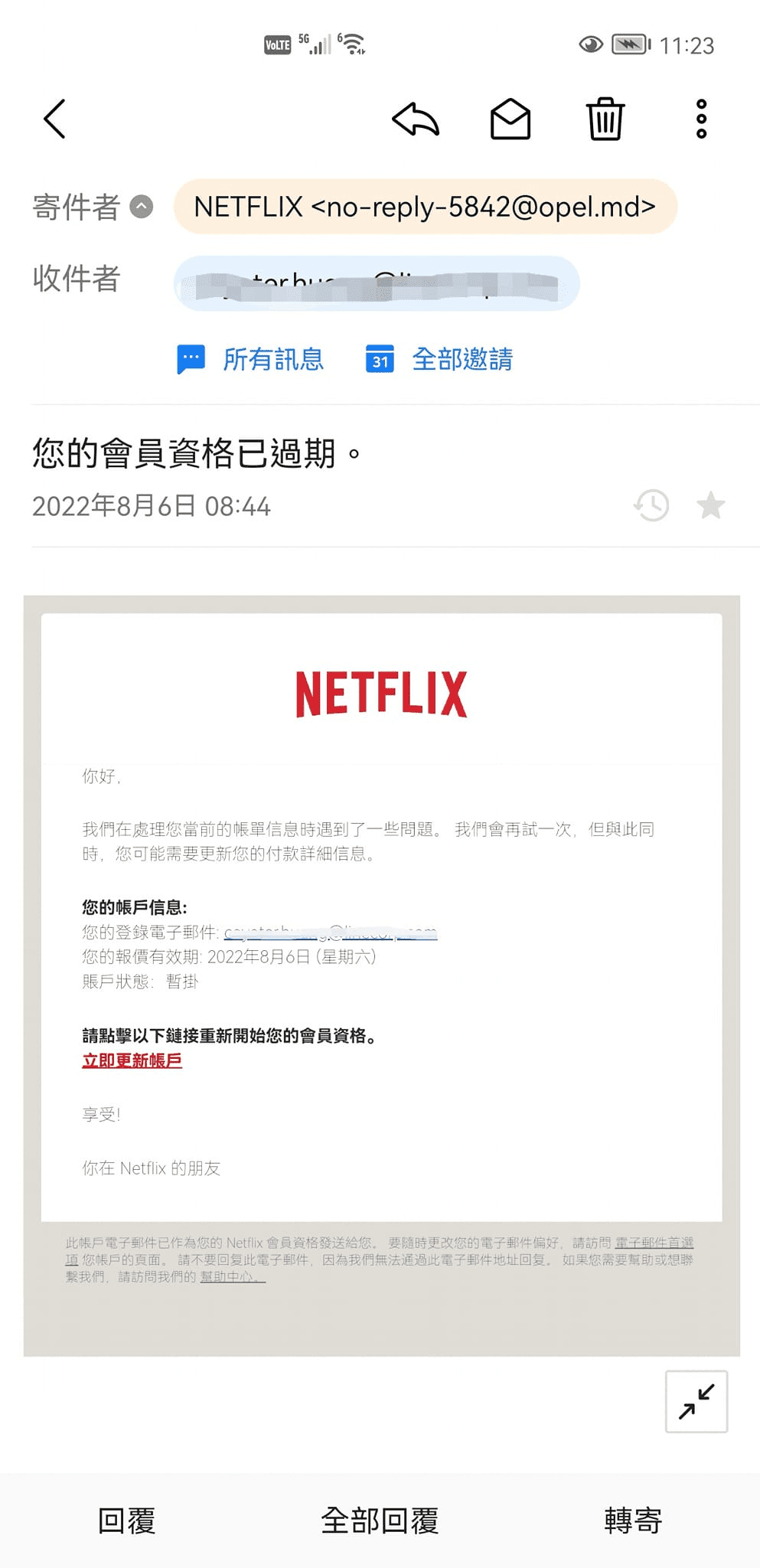Tap the shrink view arrows button
Viewport: 760px width, 1568px height.
tap(696, 1401)
